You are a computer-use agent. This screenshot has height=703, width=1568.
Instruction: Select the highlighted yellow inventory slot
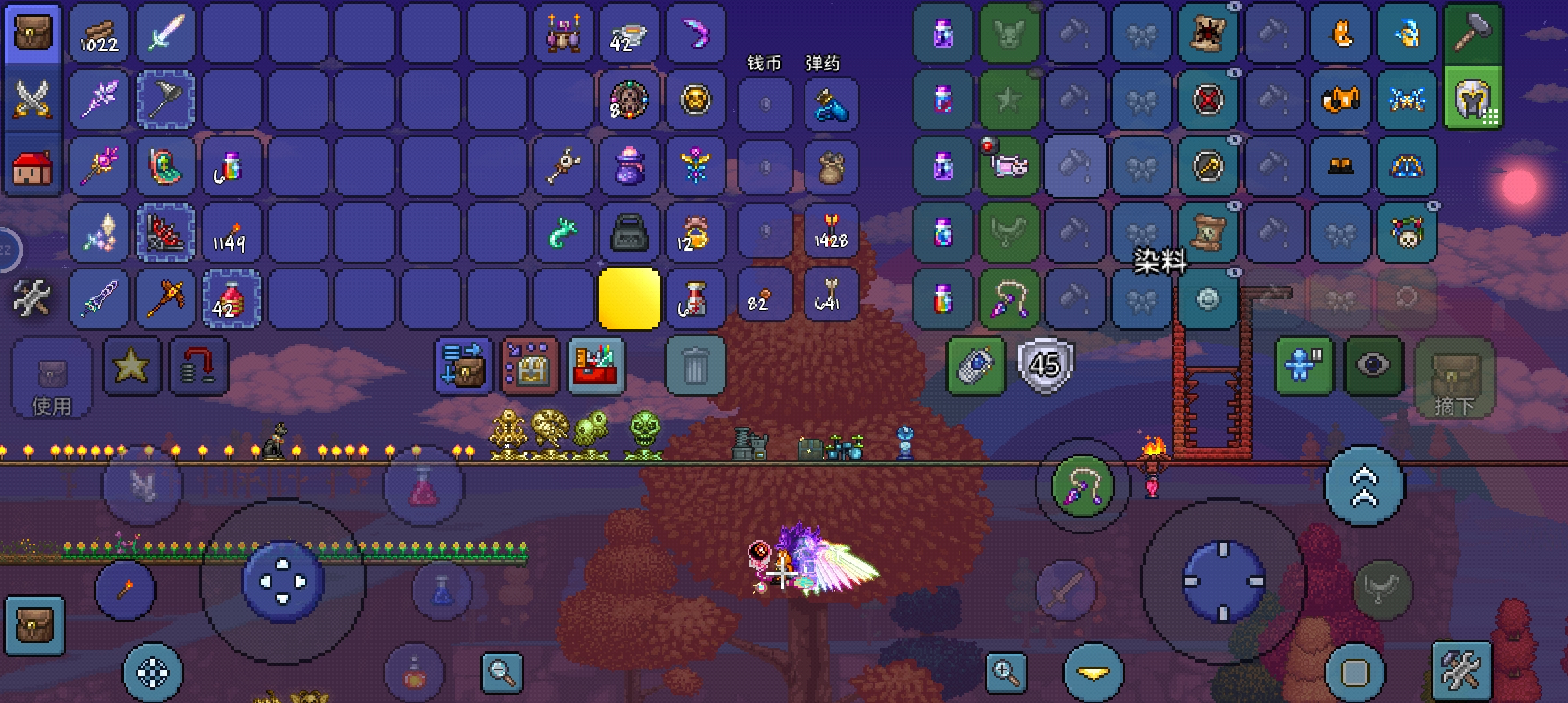pyautogui.click(x=629, y=299)
